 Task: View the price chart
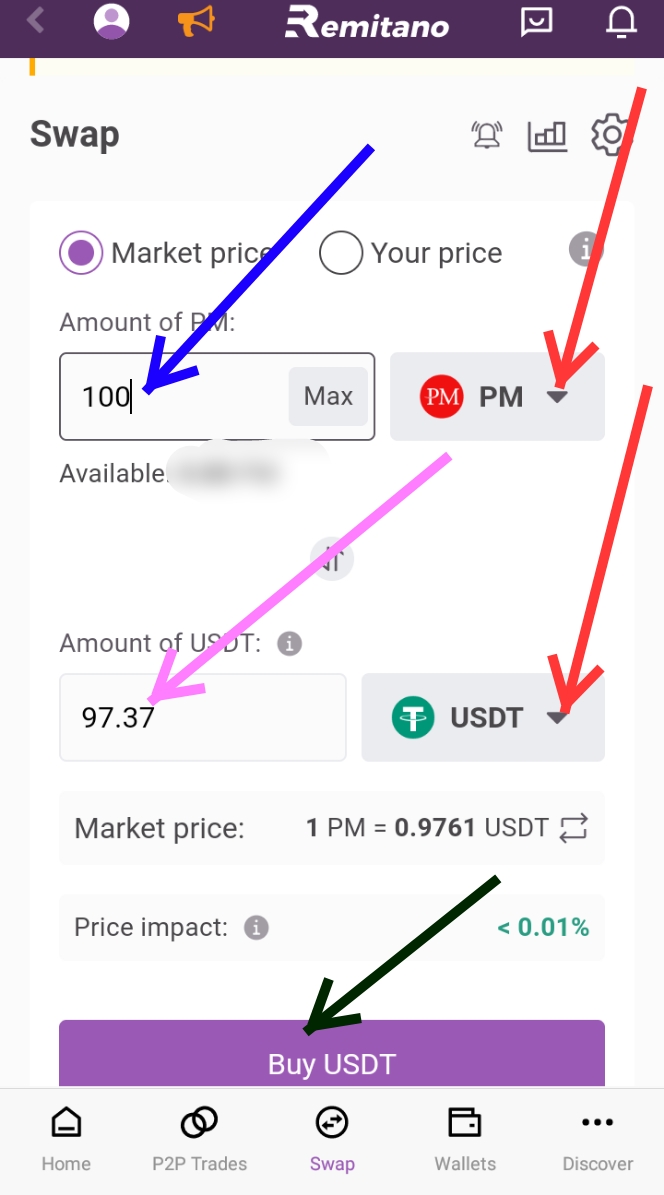(547, 136)
